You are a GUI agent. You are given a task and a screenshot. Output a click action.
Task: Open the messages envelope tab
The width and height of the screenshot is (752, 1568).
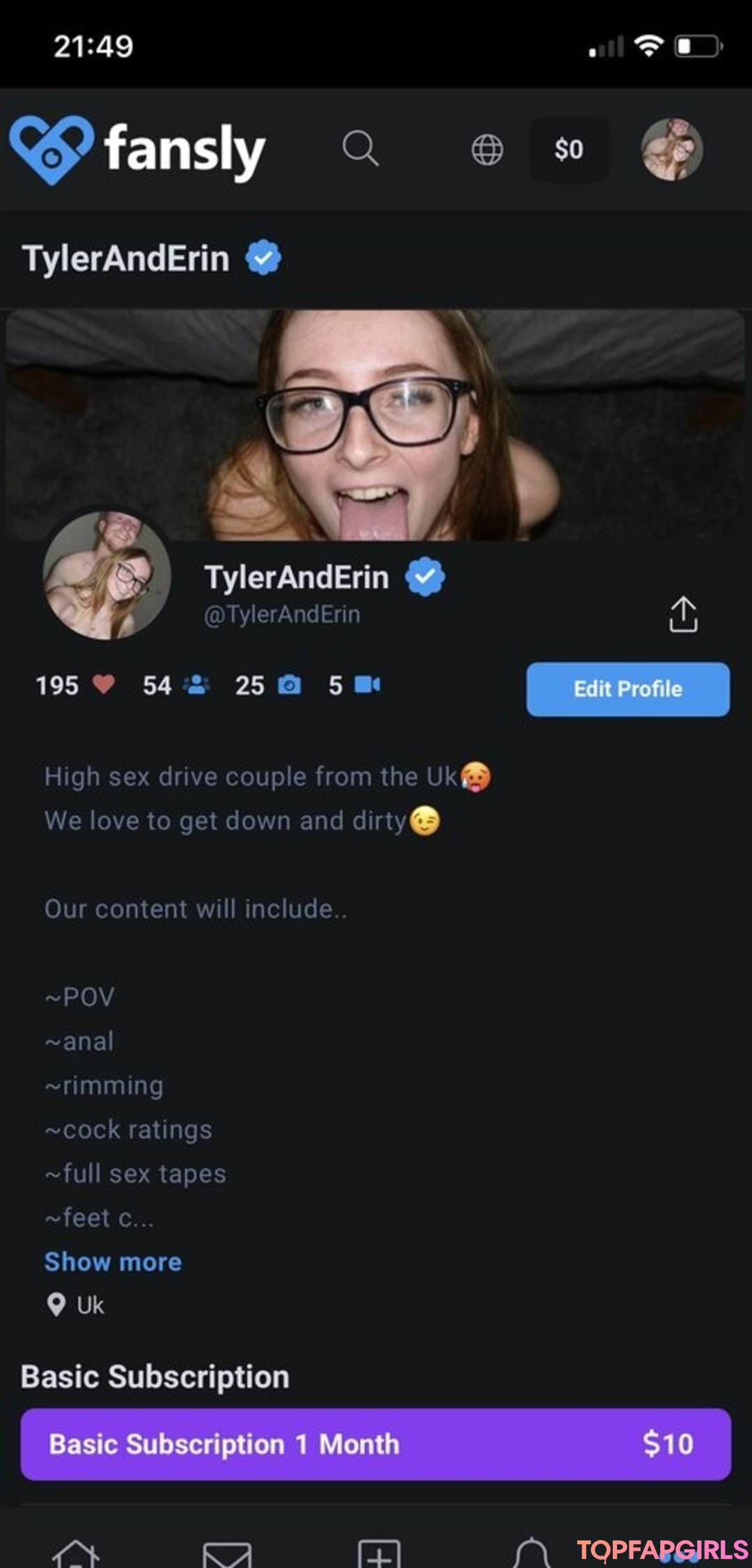click(x=227, y=1555)
